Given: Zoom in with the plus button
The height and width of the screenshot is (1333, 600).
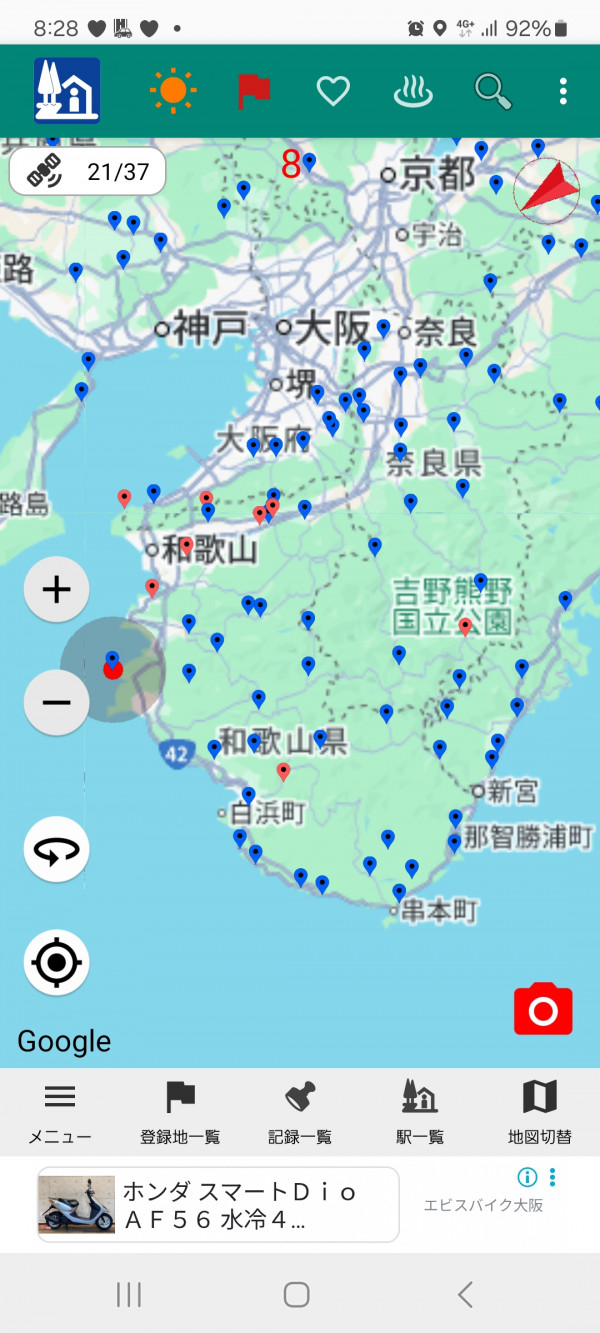Looking at the screenshot, I should pos(57,590).
